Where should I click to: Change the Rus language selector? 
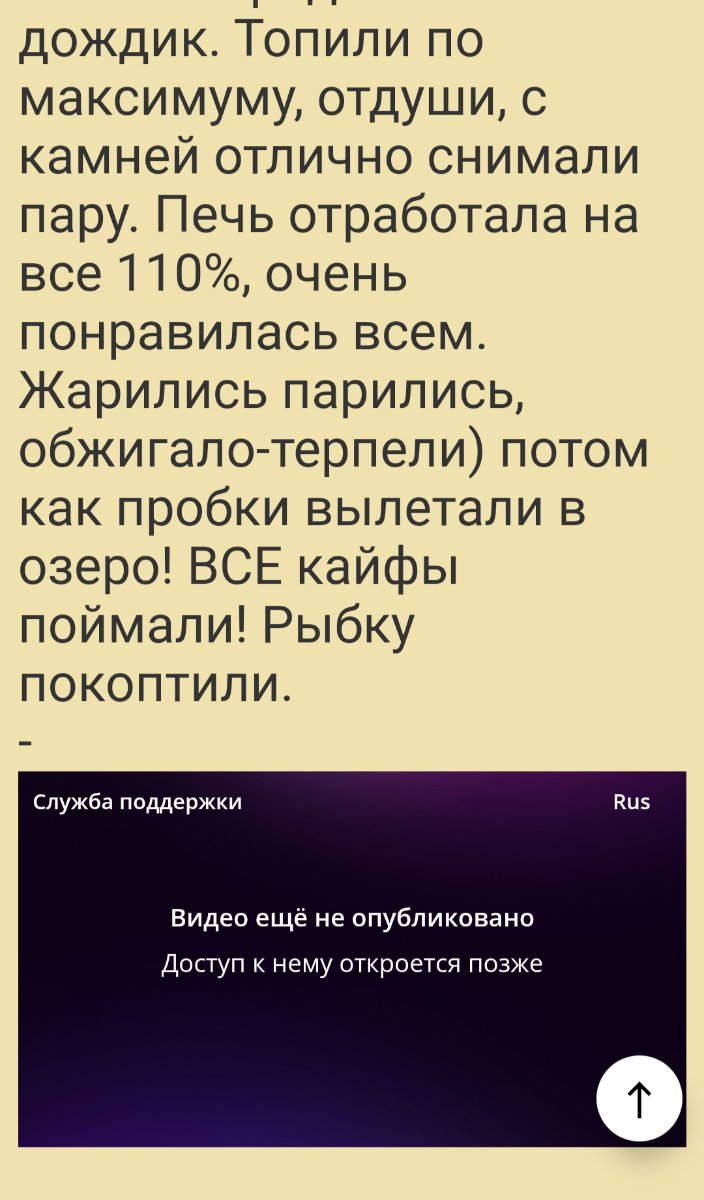(x=631, y=802)
